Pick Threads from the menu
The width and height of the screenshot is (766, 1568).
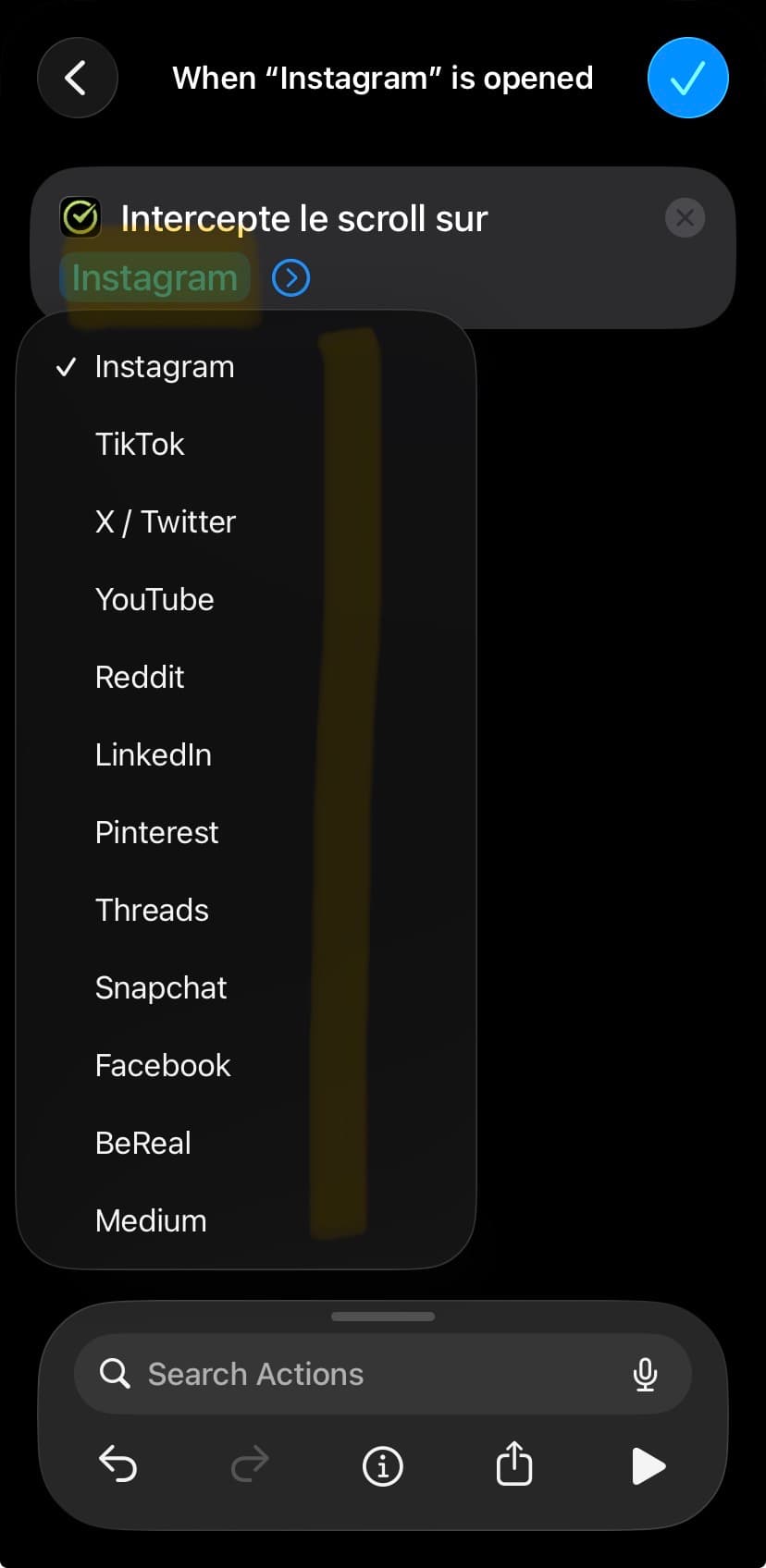pos(153,911)
